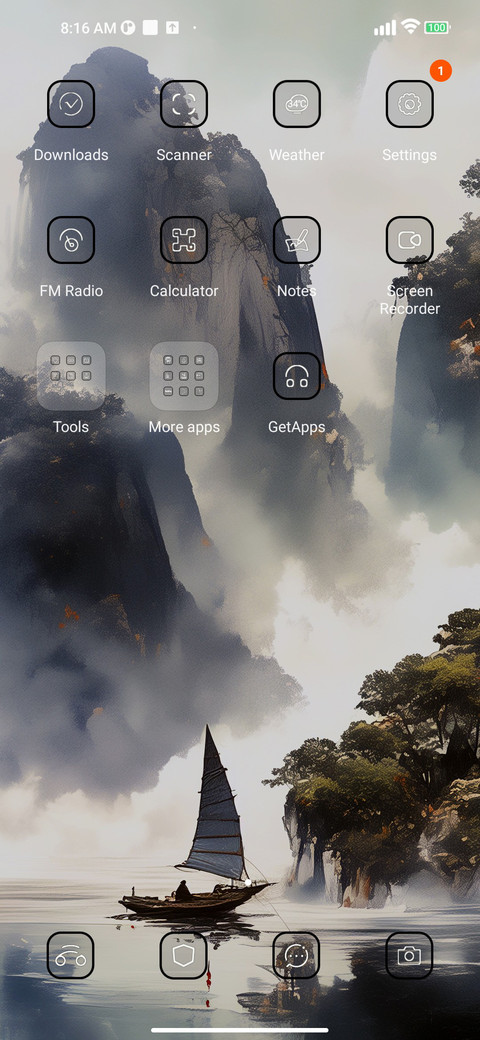
Task: Launch FM Radio
Action: point(71,240)
